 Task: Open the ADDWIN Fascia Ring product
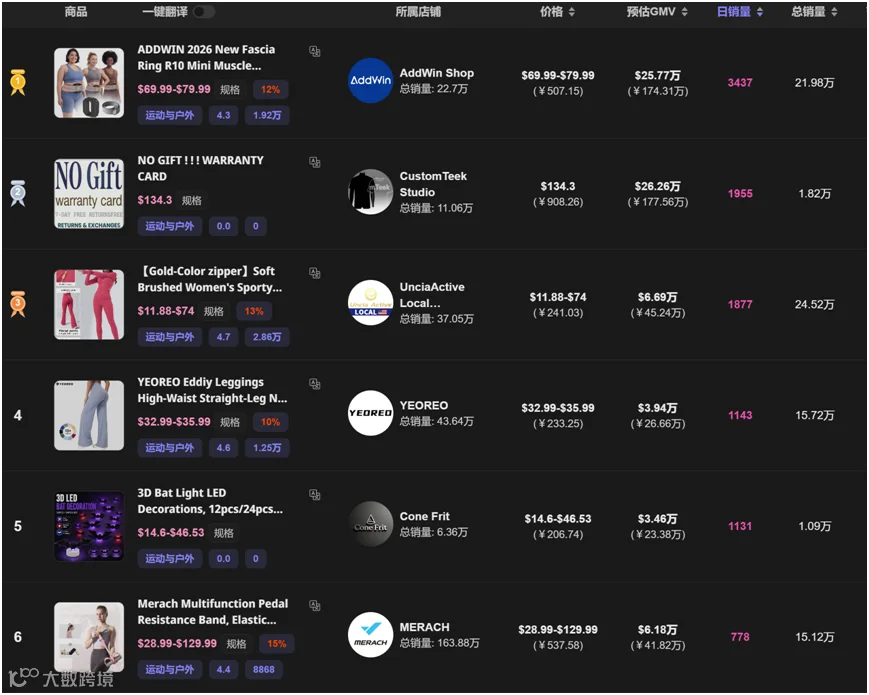pyautogui.click(x=206, y=58)
